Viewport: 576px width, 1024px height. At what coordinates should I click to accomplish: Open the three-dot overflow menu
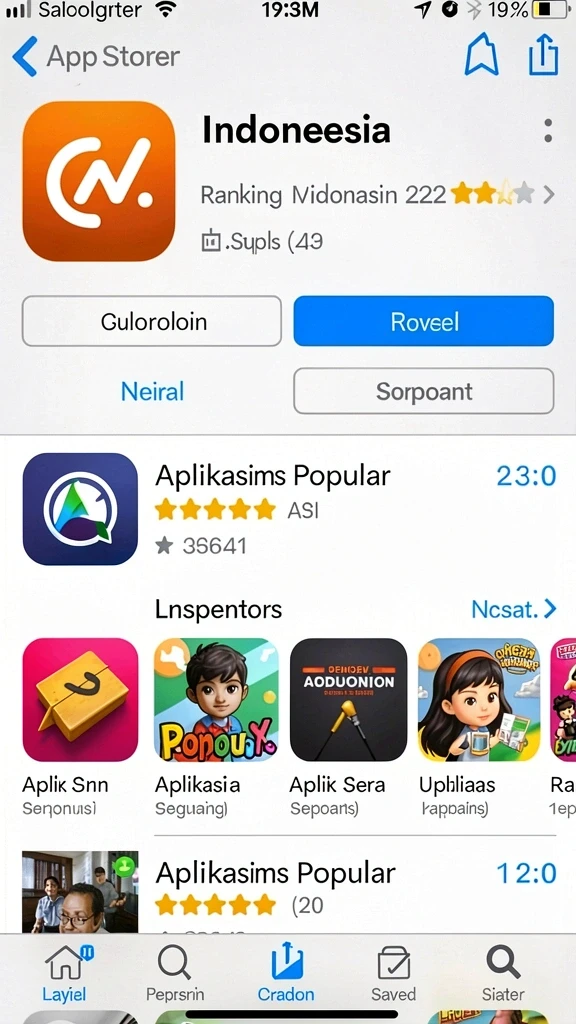(x=548, y=131)
